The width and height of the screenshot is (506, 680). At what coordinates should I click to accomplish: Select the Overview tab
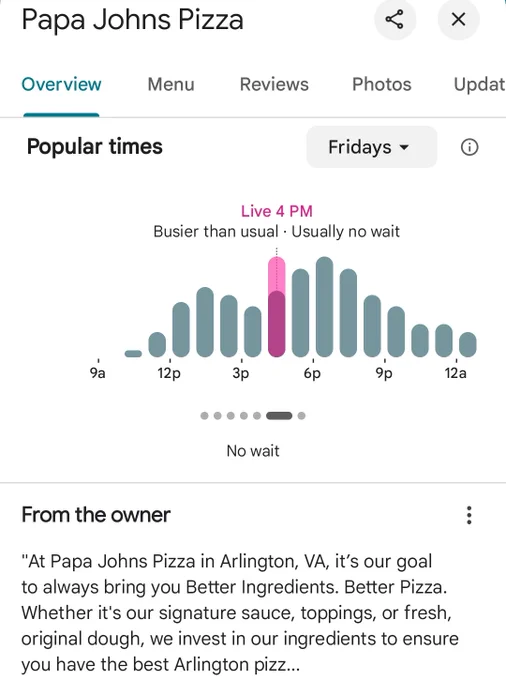click(61, 84)
